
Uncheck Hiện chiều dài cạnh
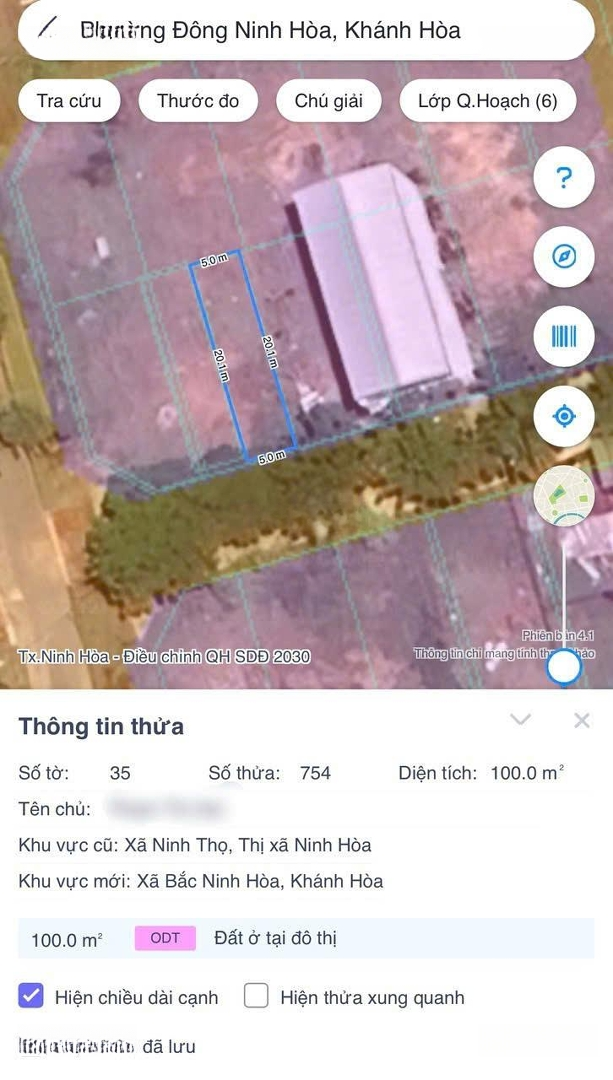(x=32, y=996)
